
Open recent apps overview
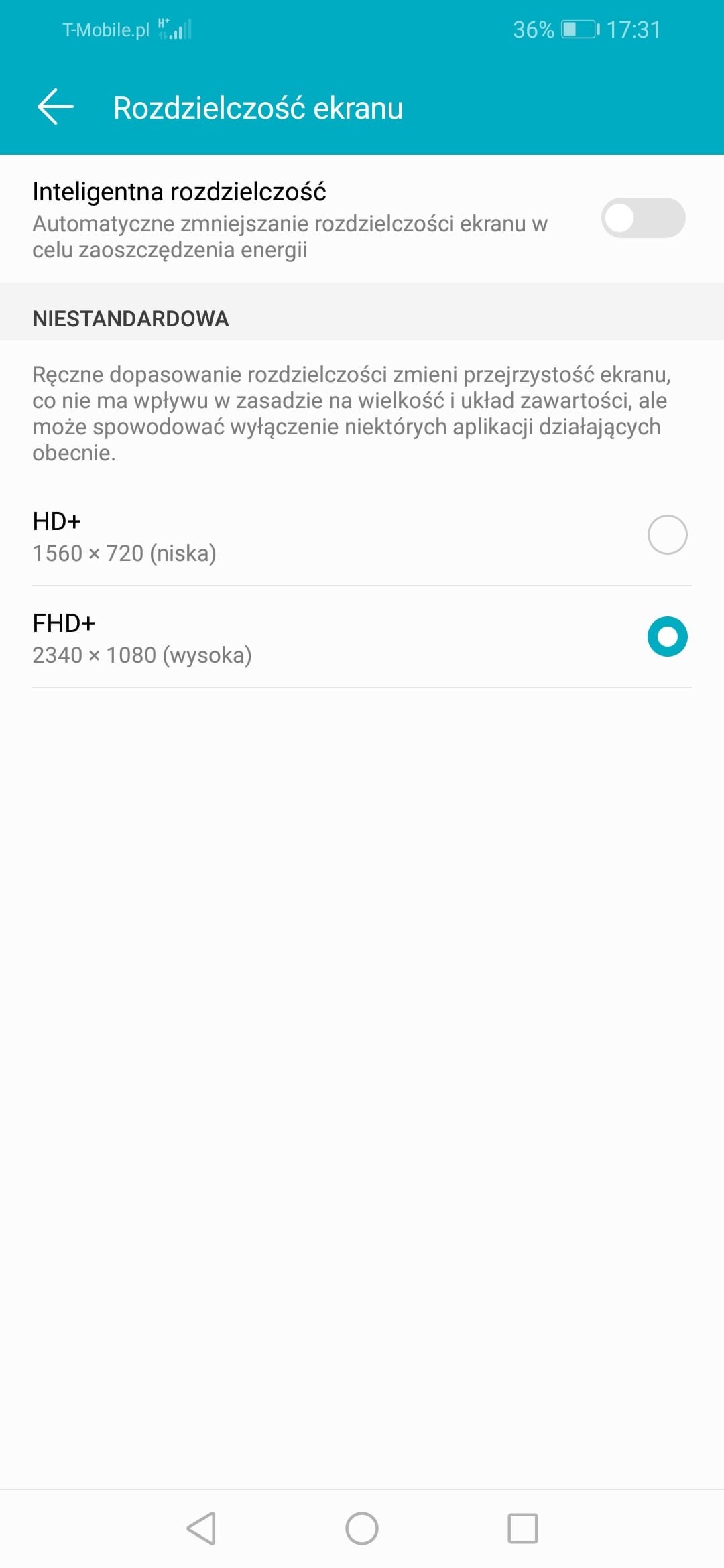point(523,1528)
